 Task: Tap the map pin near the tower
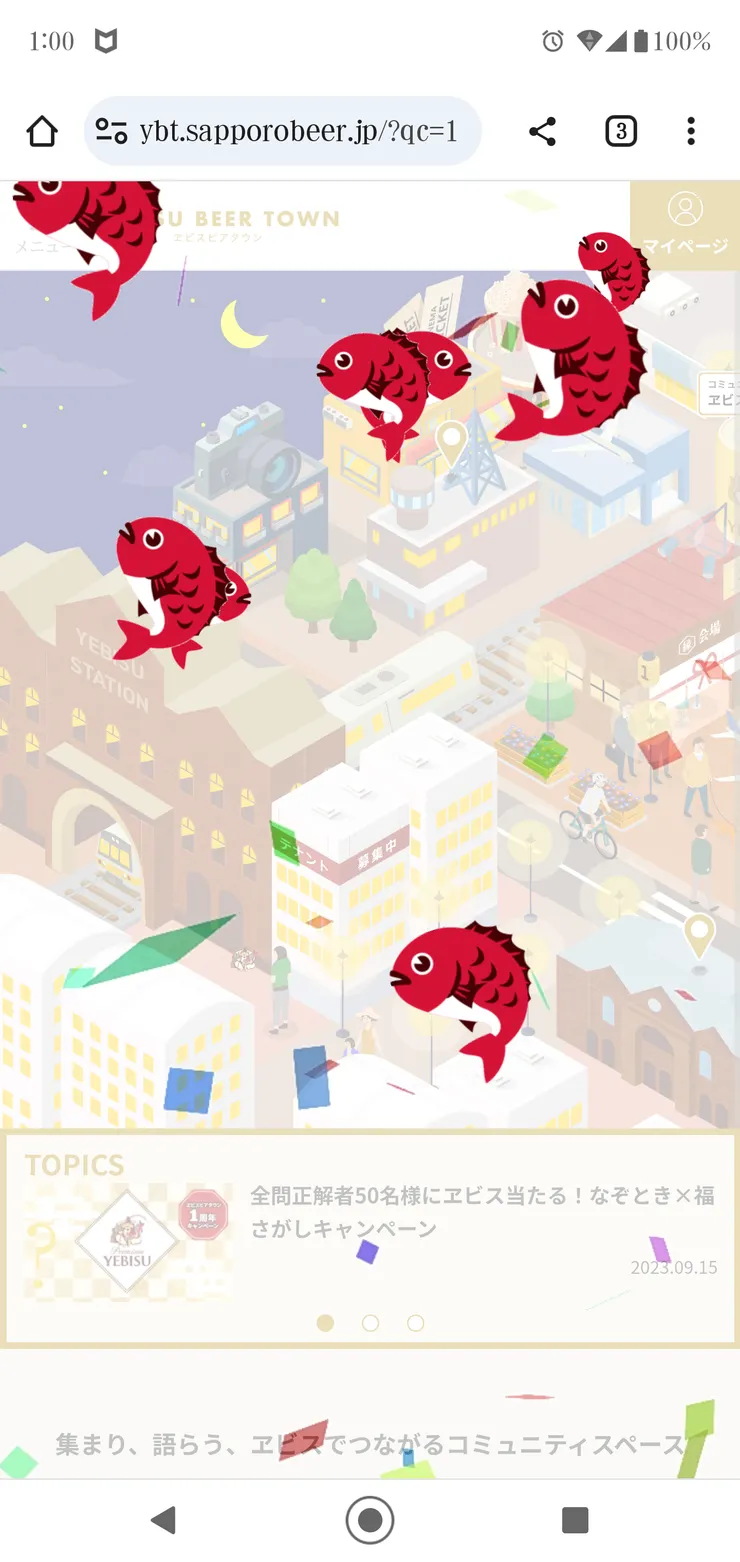[452, 441]
